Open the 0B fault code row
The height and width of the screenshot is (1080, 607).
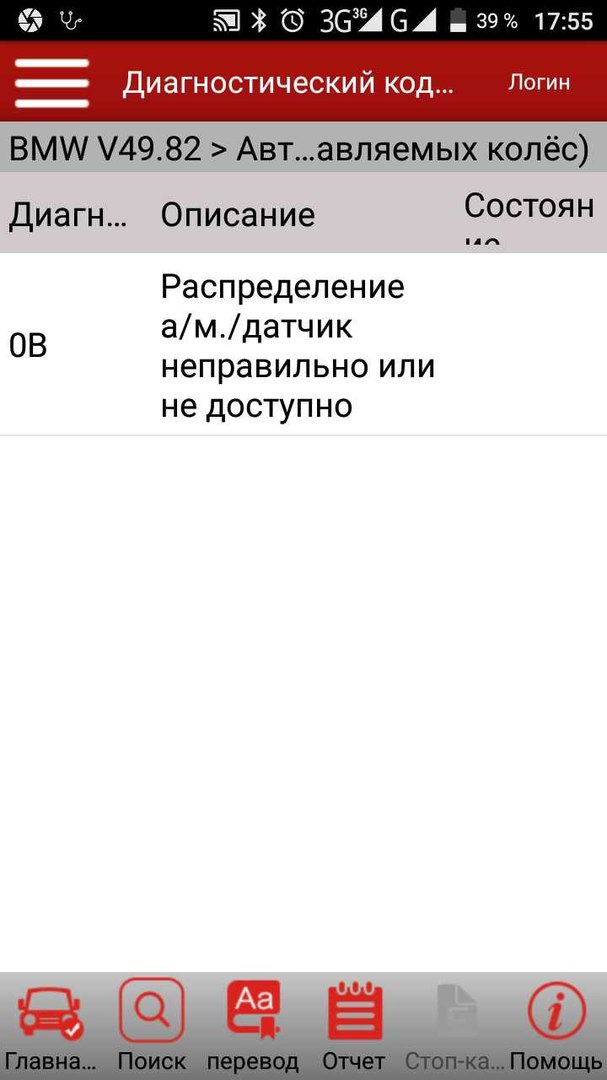pyautogui.click(x=303, y=345)
